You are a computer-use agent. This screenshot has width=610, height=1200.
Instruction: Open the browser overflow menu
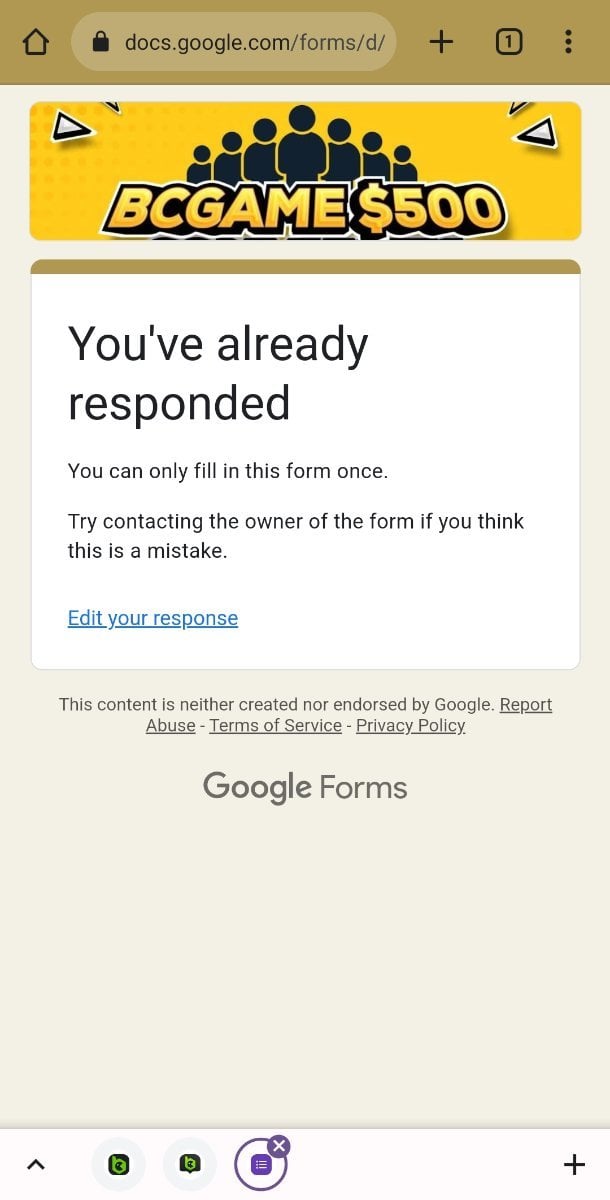568,42
